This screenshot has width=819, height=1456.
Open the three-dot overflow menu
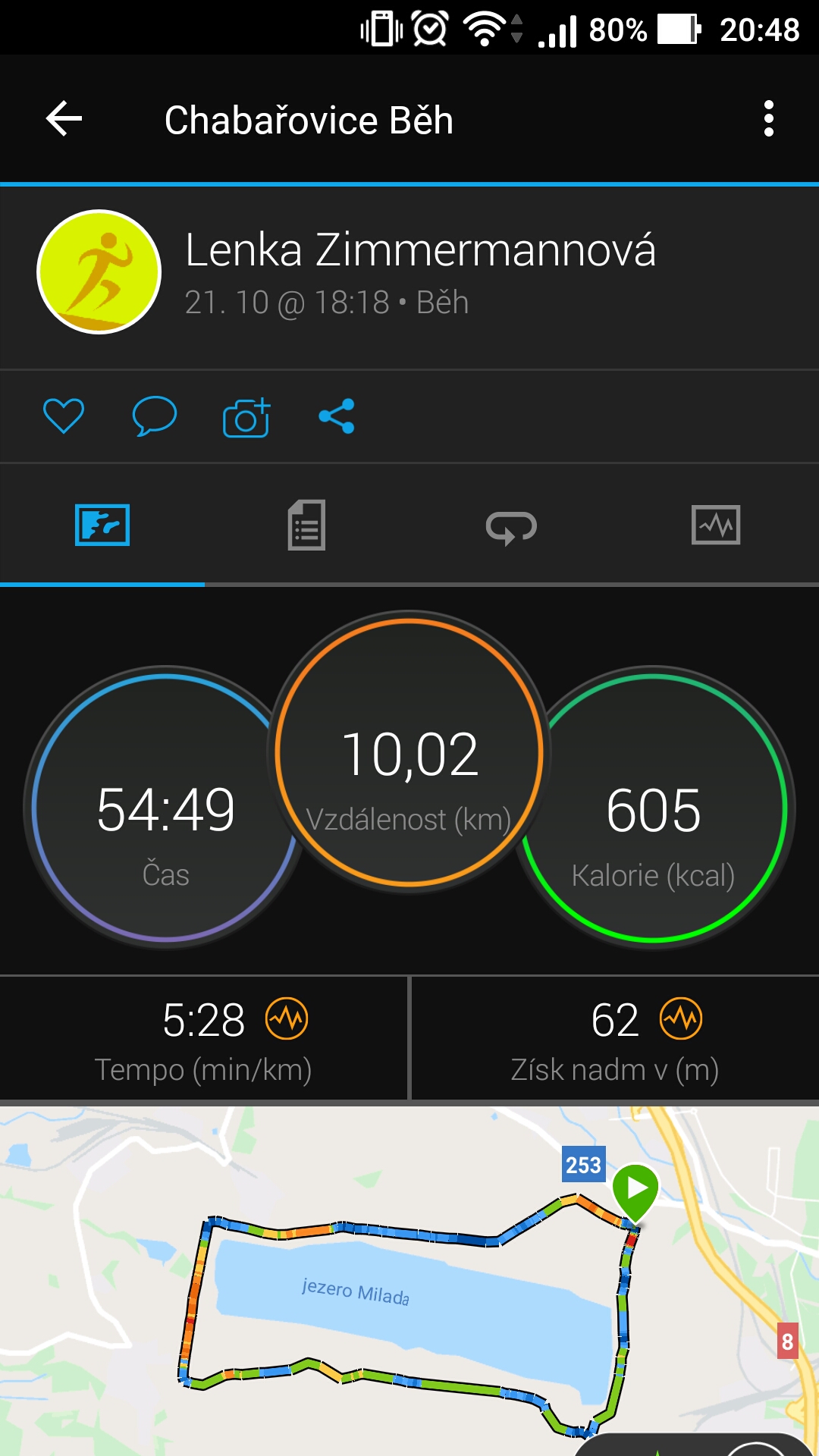coord(769,119)
